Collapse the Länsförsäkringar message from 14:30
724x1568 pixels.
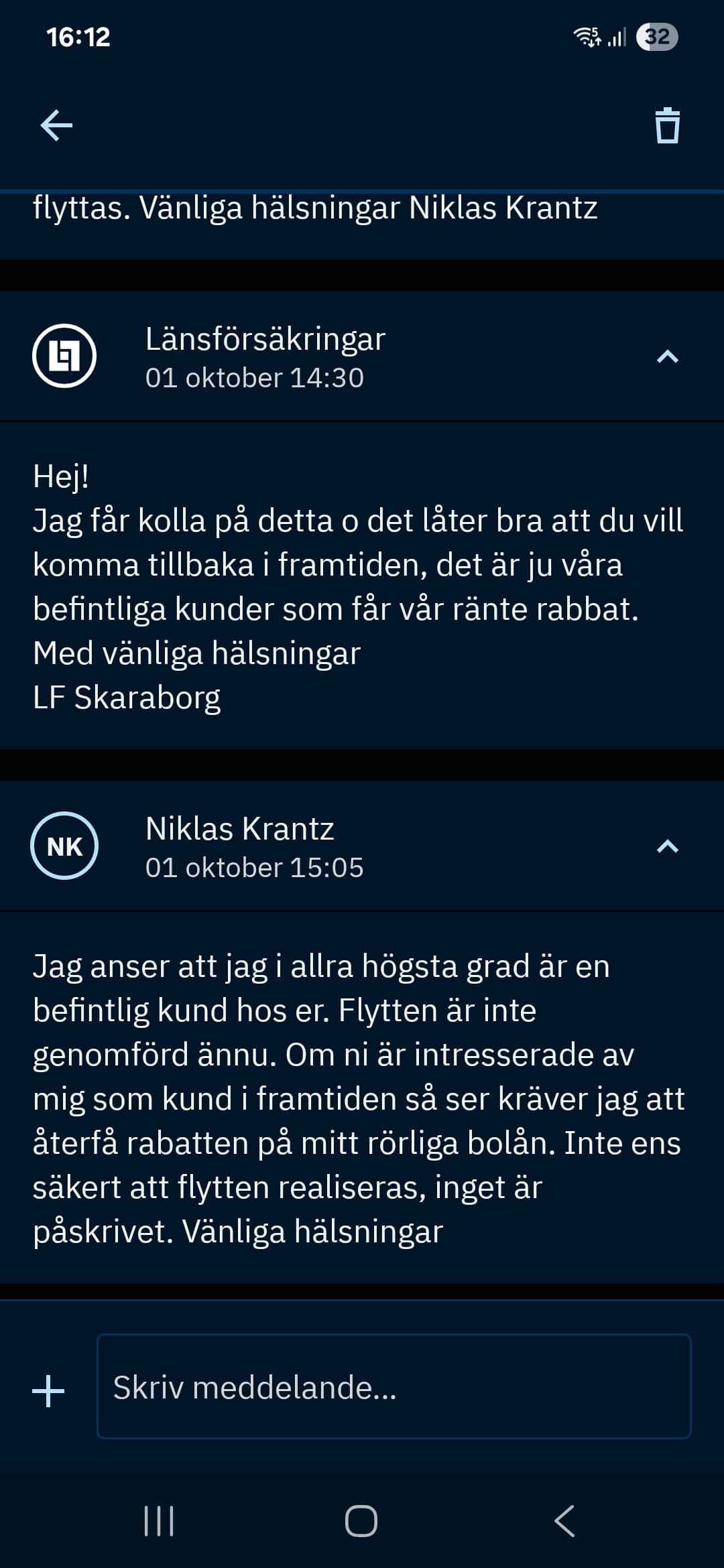[667, 356]
